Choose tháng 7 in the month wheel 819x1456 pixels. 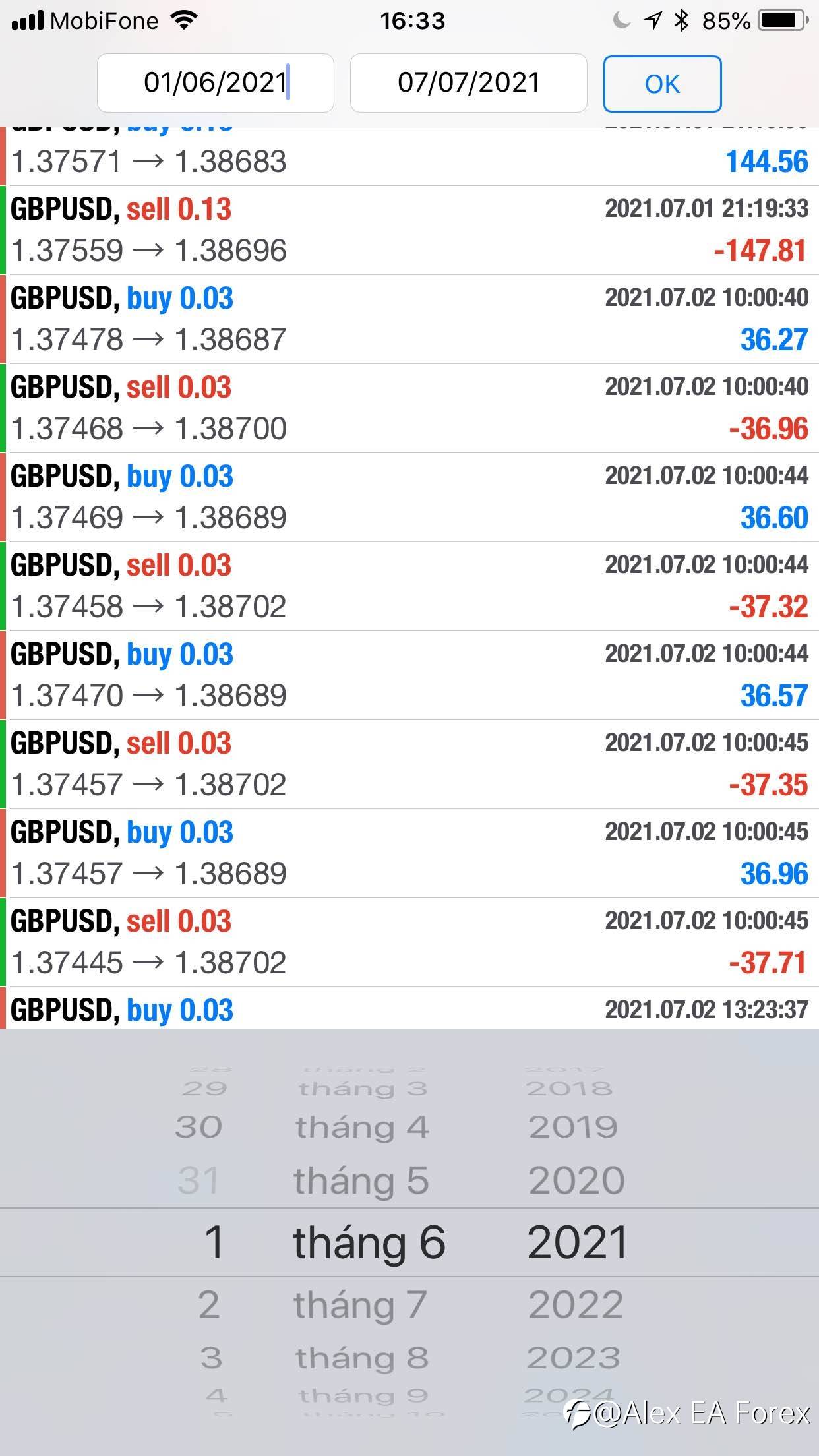coord(360,1304)
